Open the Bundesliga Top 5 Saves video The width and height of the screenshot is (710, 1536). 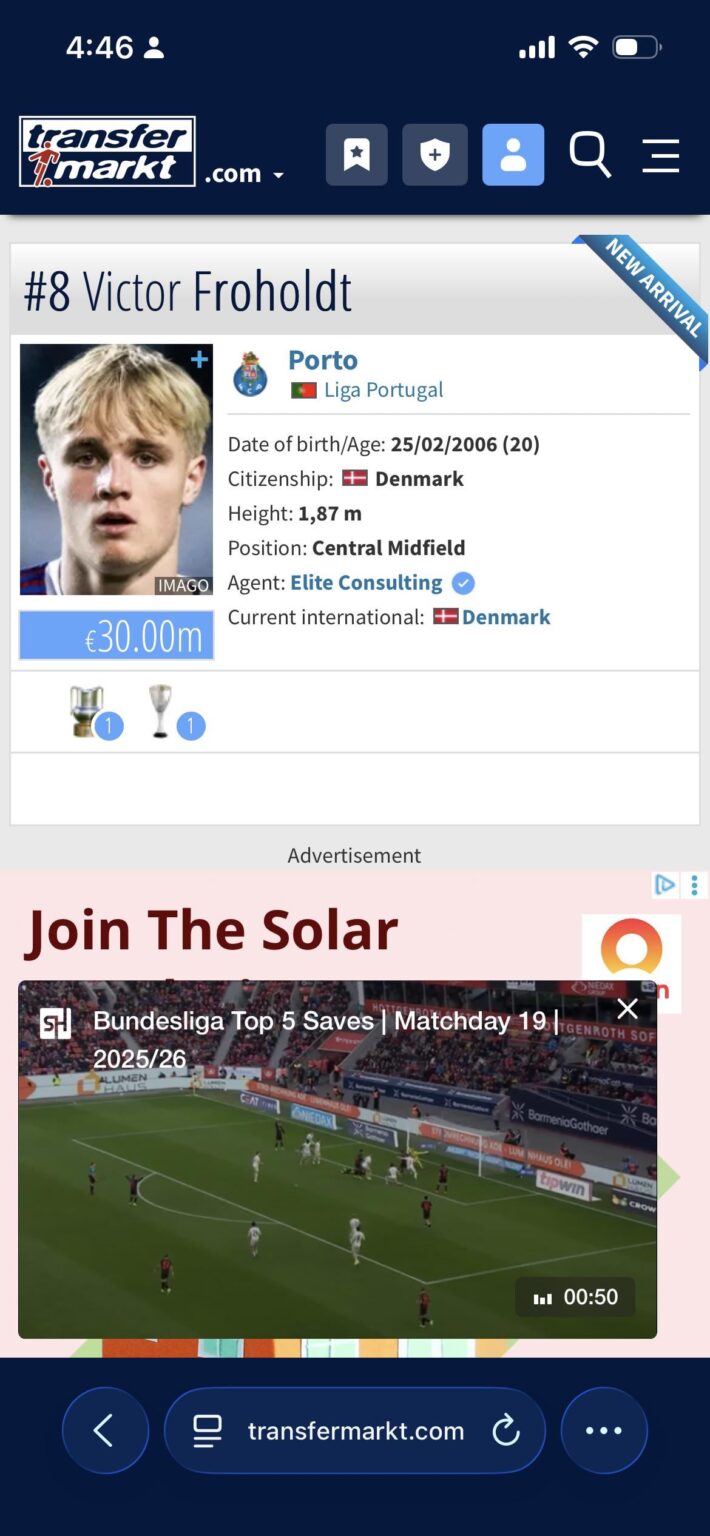click(337, 1180)
